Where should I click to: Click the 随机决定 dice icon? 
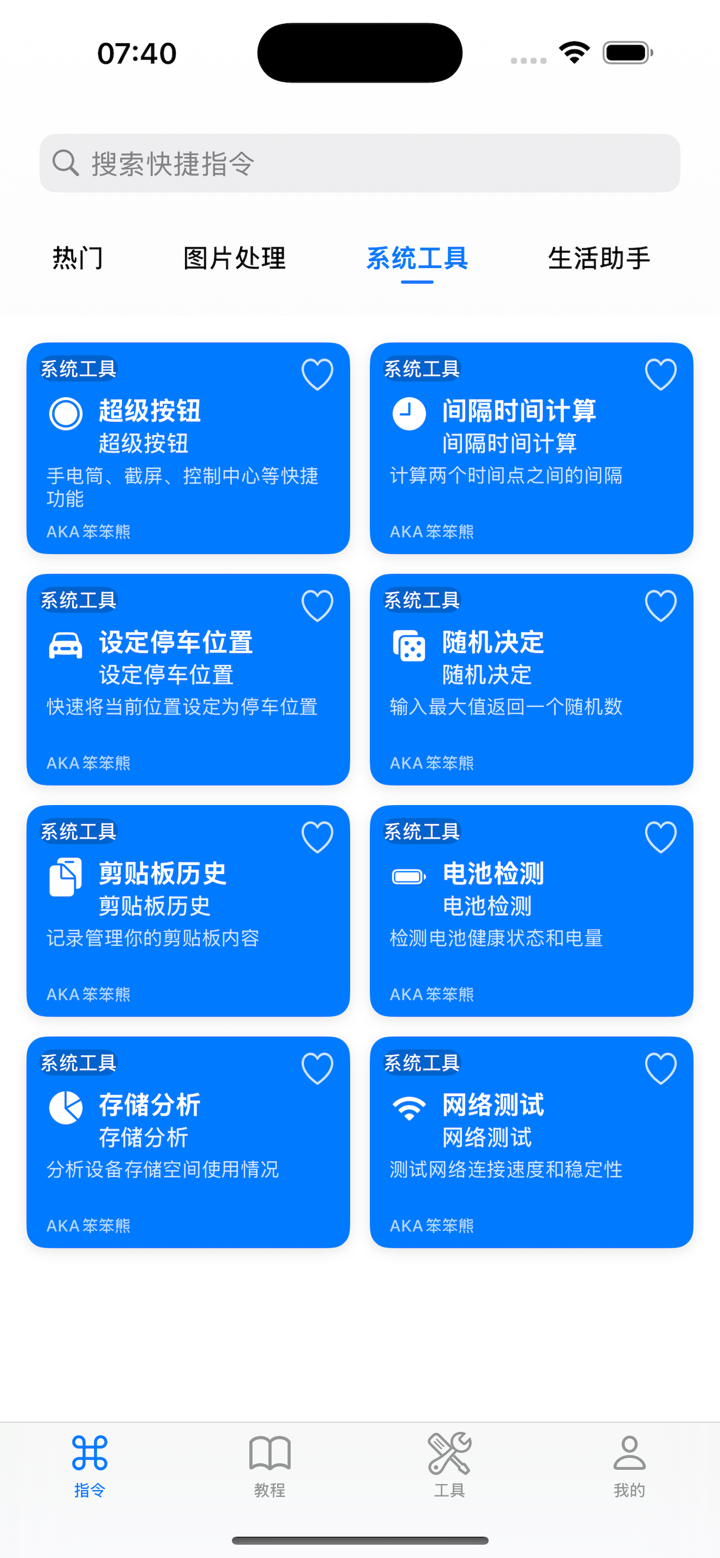coord(408,644)
